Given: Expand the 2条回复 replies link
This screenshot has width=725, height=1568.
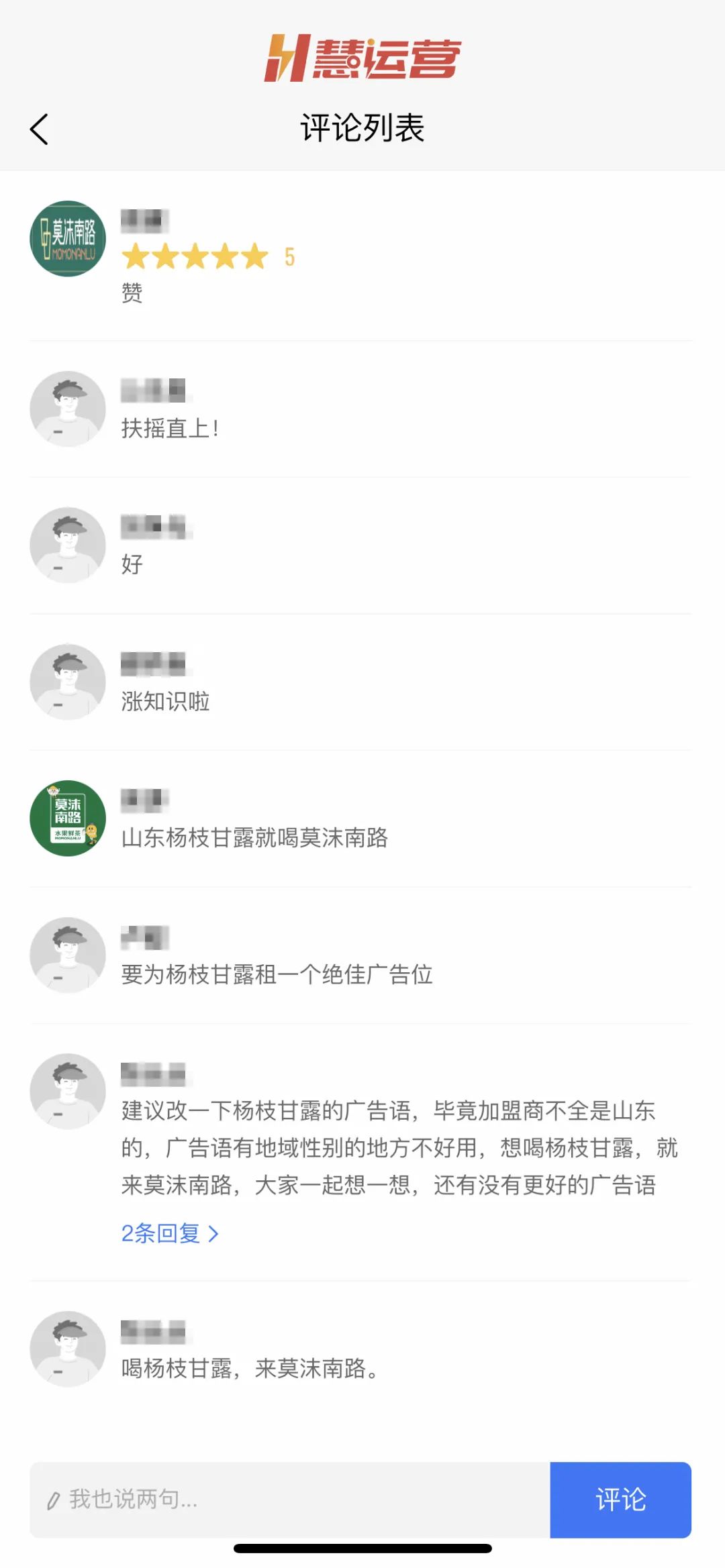Looking at the screenshot, I should [x=170, y=1233].
